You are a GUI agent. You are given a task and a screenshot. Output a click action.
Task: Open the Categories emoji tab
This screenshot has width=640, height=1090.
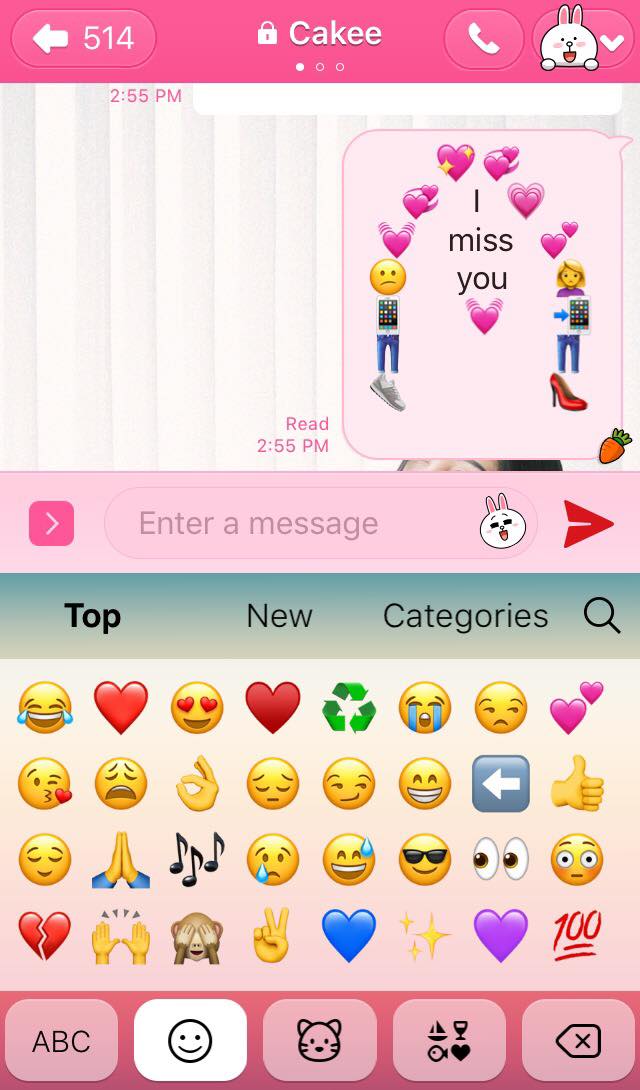(465, 616)
